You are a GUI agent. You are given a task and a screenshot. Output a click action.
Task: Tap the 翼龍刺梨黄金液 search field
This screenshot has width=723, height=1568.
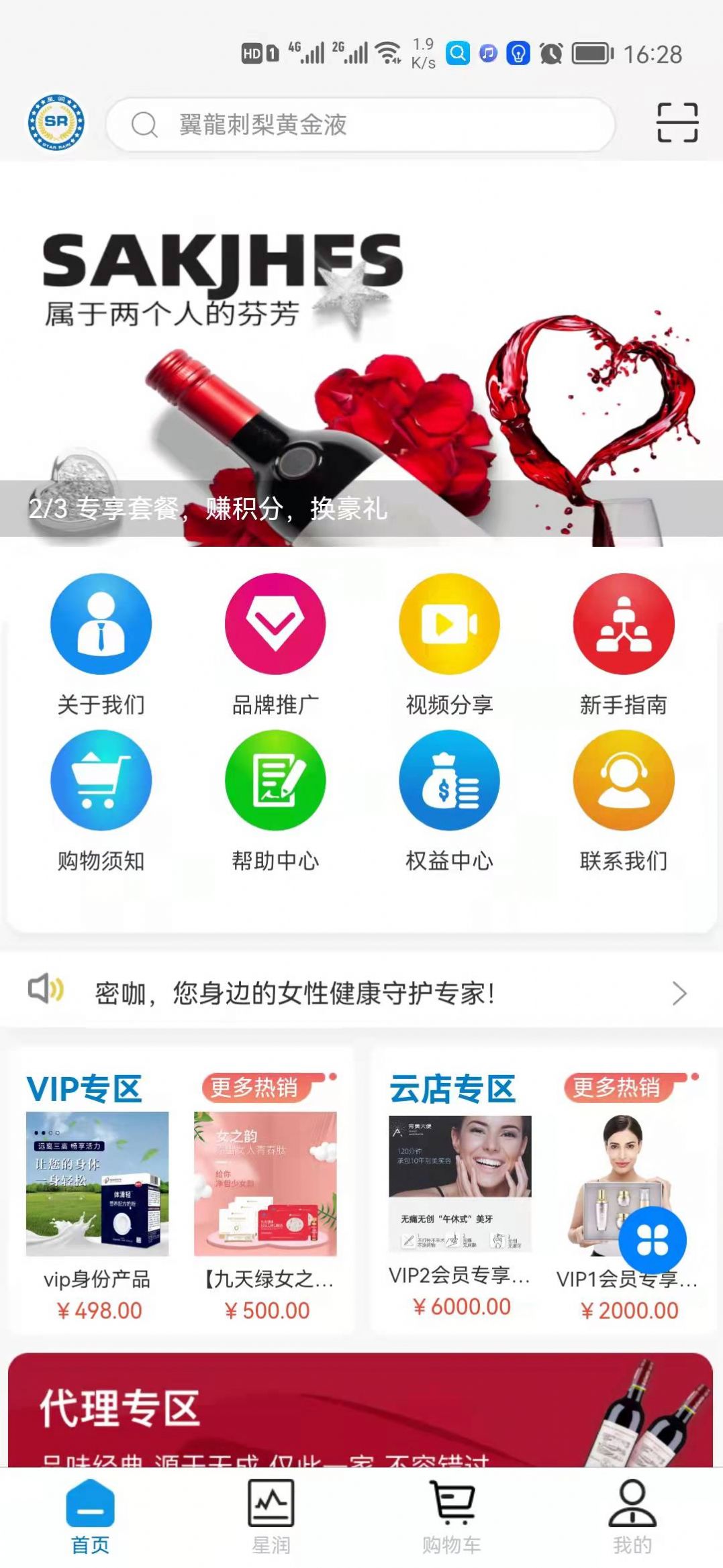tap(361, 125)
